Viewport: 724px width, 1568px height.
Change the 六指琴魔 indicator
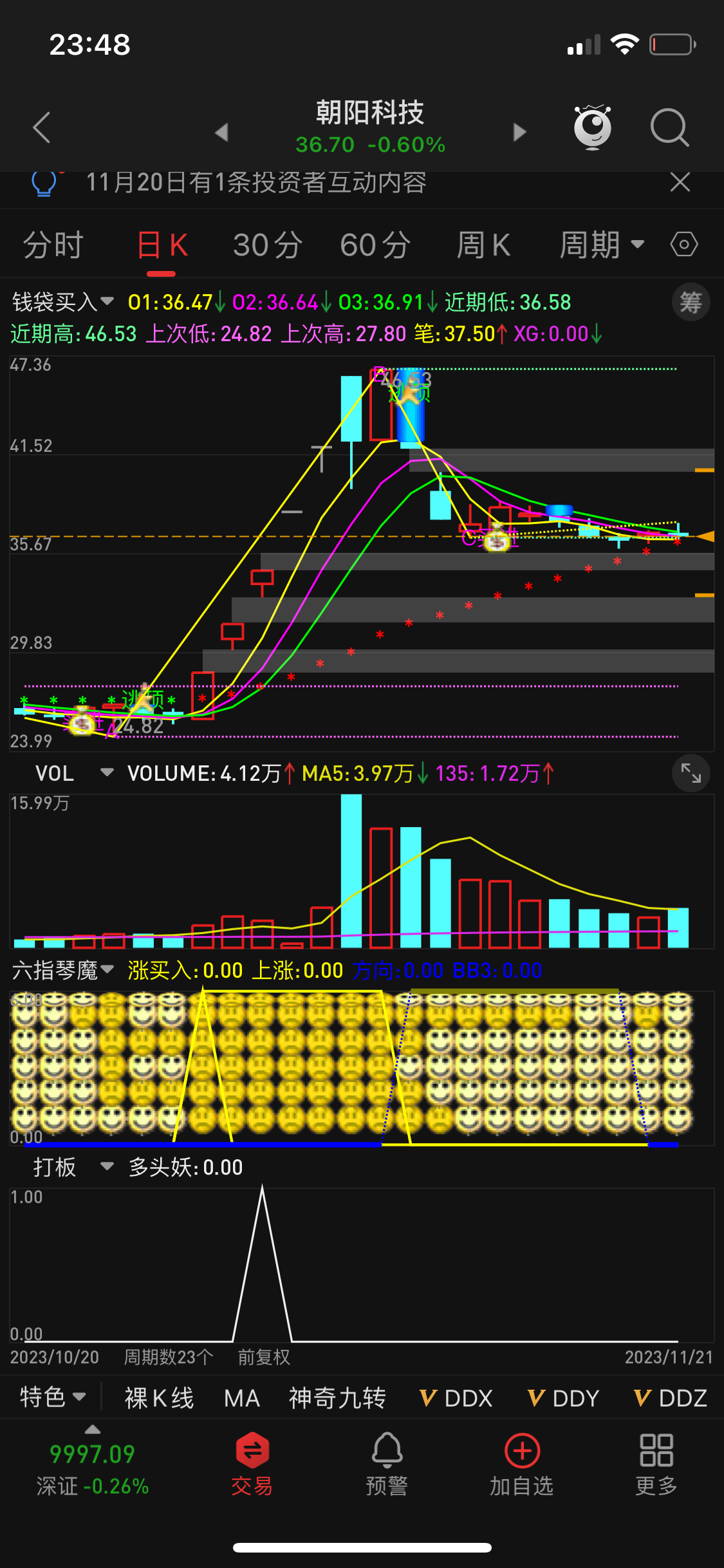coord(63,970)
